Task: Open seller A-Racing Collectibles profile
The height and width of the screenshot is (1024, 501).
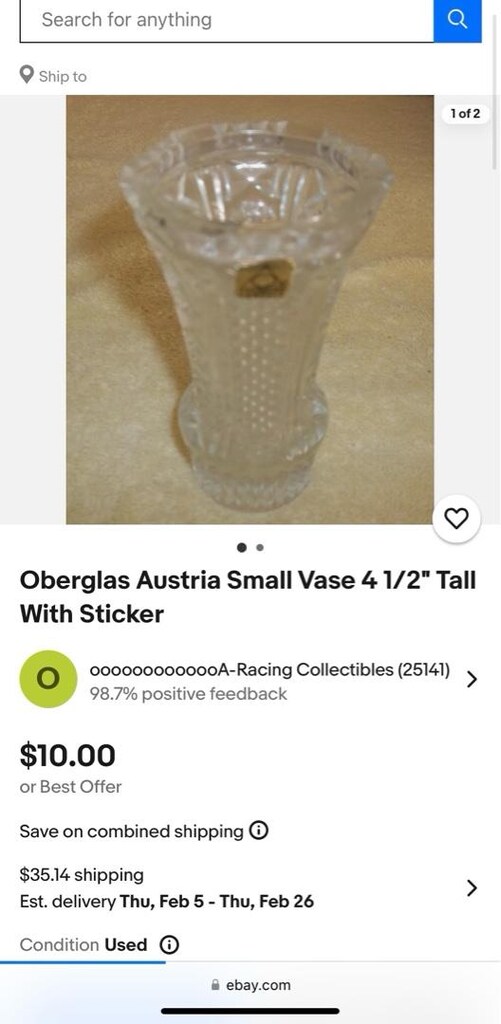Action: (249, 679)
